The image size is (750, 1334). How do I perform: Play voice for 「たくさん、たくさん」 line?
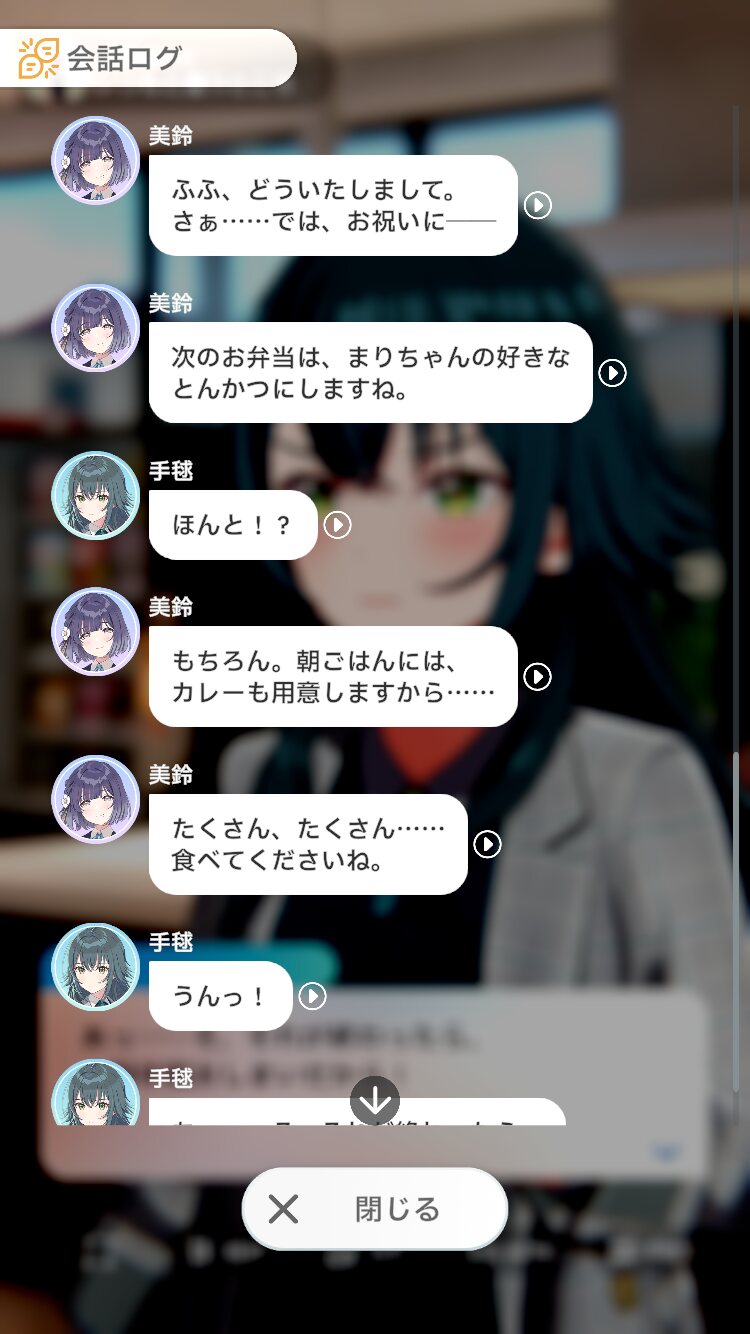tap(487, 845)
